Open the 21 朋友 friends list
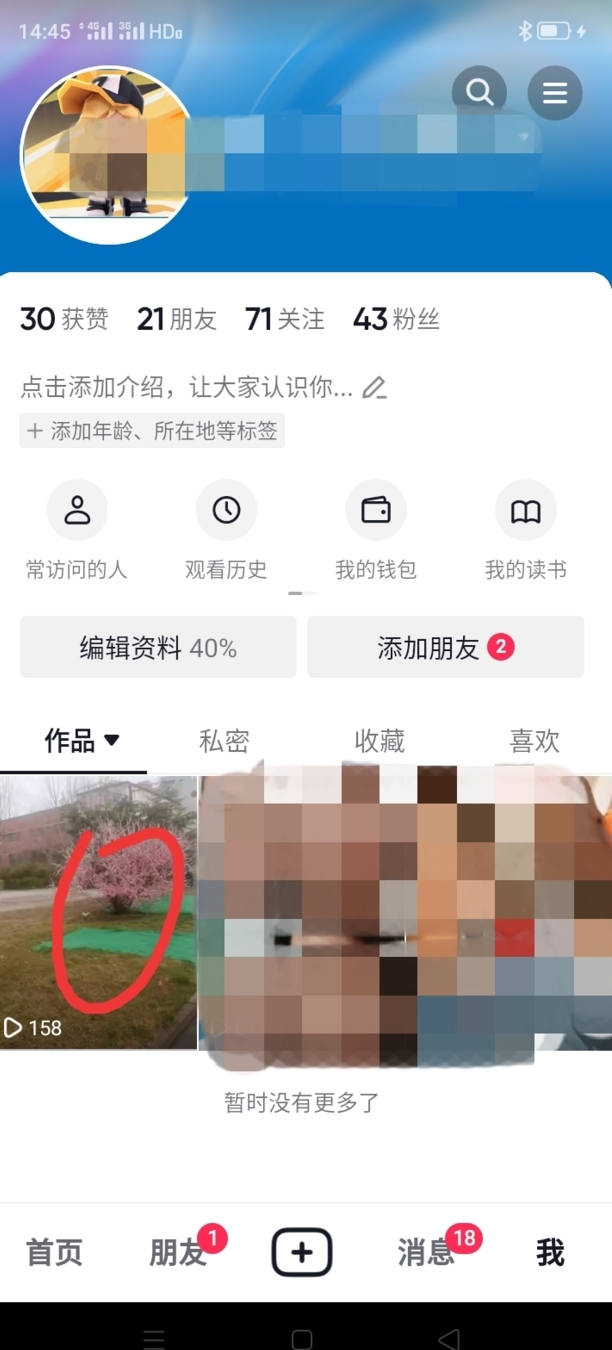This screenshot has height=1350, width=612. (177, 319)
